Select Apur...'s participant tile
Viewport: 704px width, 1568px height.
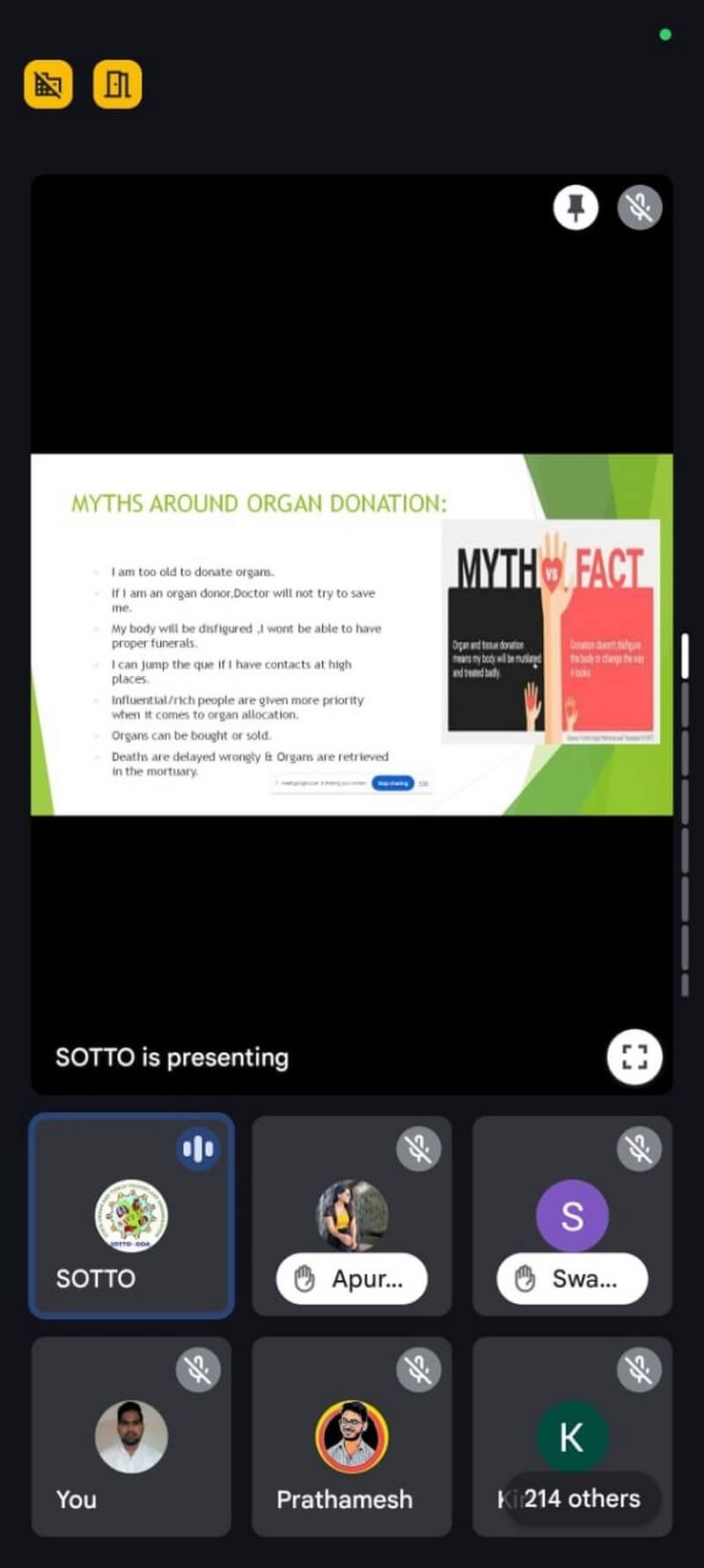pyautogui.click(x=351, y=1216)
